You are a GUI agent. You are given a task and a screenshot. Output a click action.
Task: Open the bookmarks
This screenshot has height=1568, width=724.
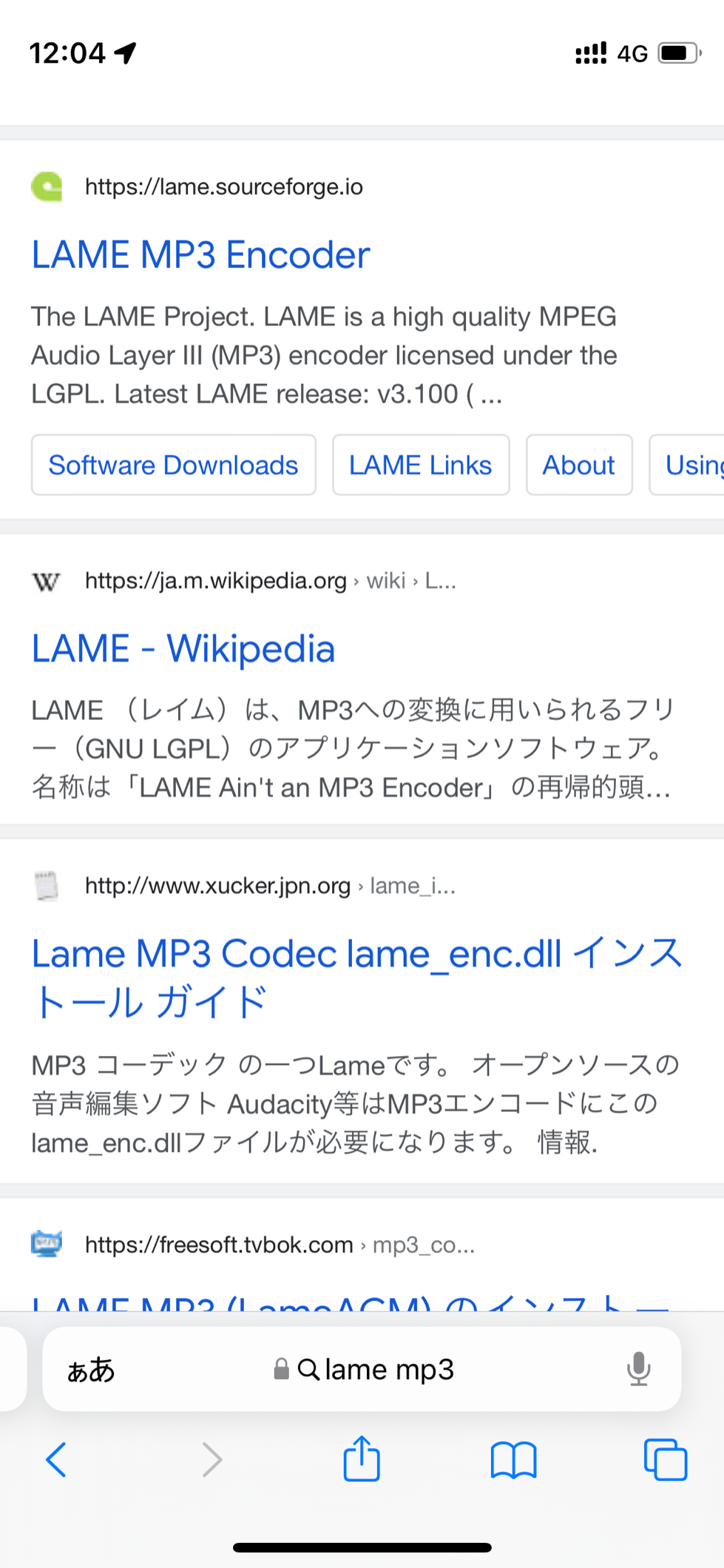point(513,1460)
